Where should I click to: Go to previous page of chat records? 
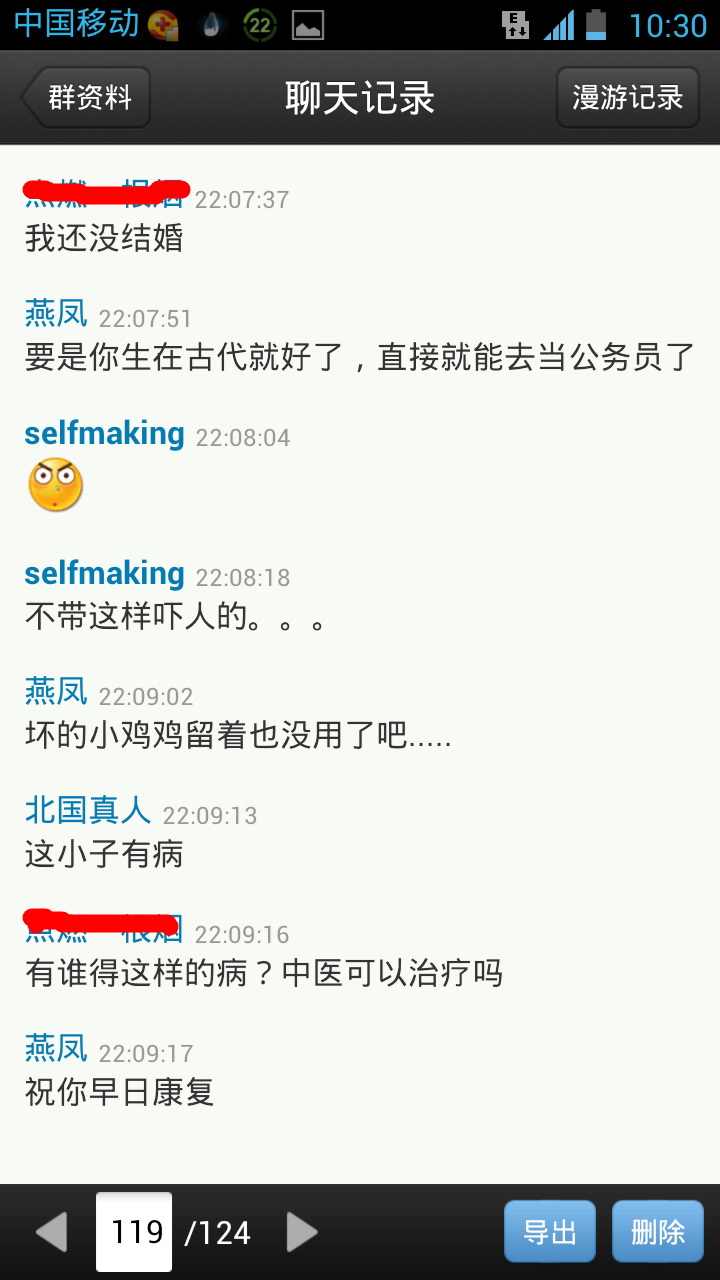point(51,1232)
